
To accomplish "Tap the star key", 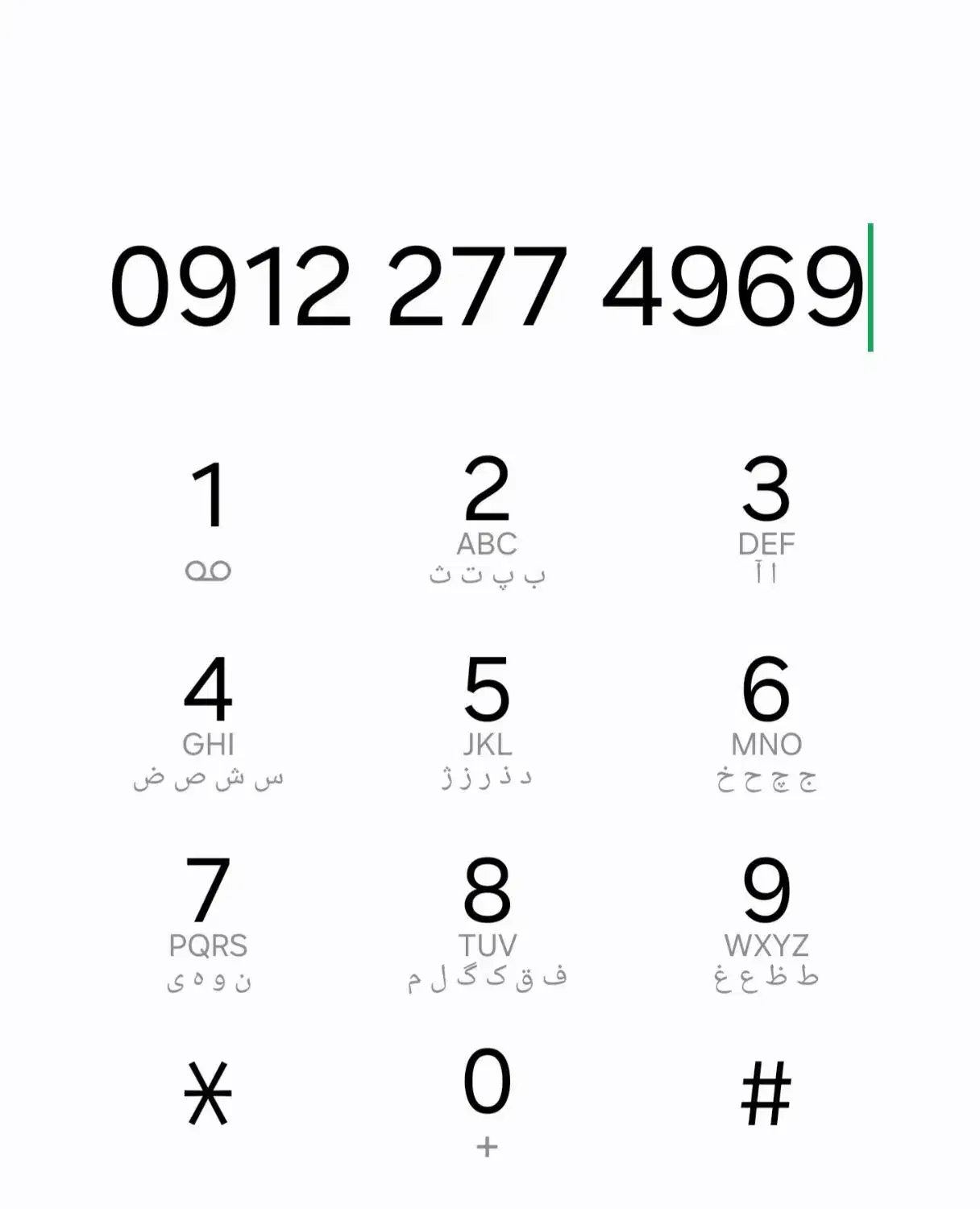I will 208,1094.
